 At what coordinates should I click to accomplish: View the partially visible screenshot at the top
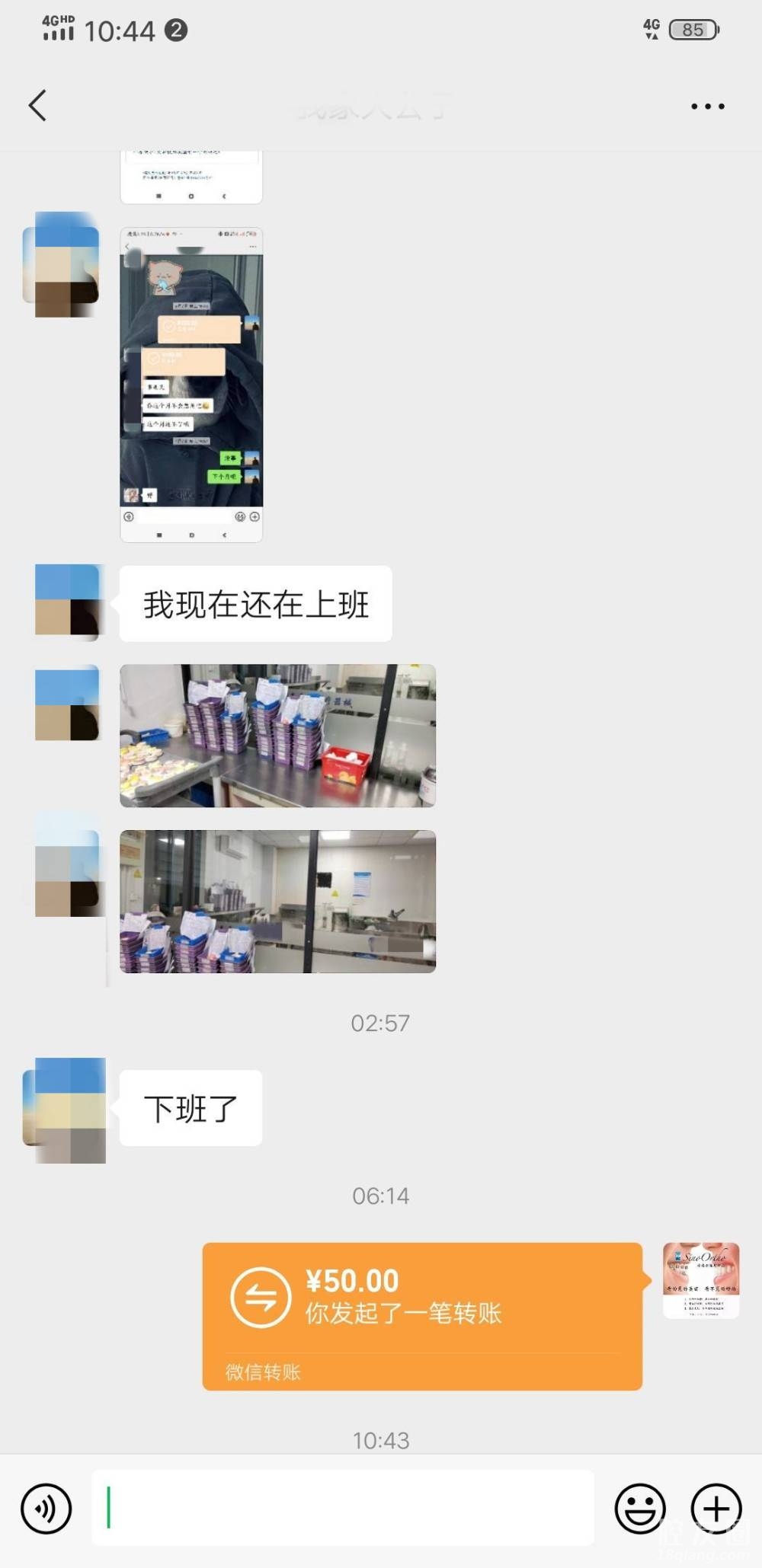point(191,177)
